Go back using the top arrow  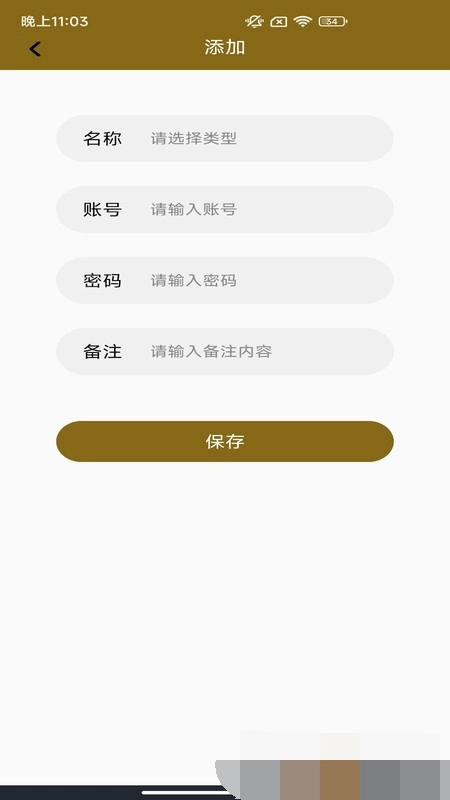pos(35,49)
